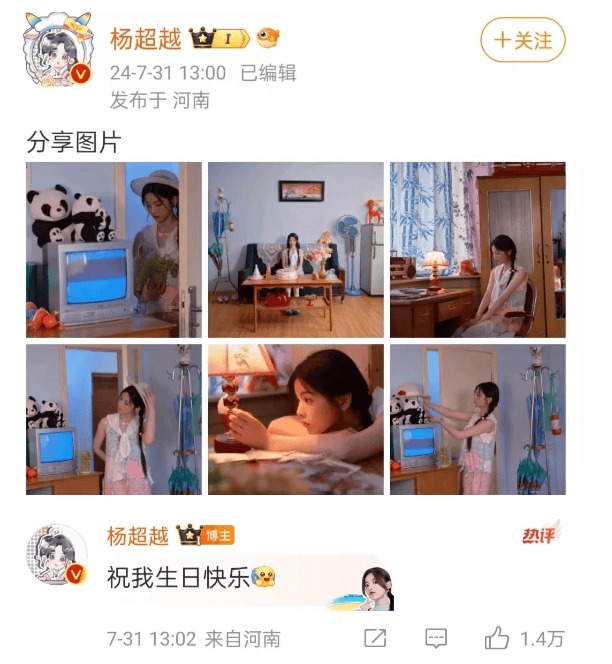Viewport: 612px width, 664px height.
Task: Reply to the 祝我生日快乐 comment
Action: pos(436,638)
